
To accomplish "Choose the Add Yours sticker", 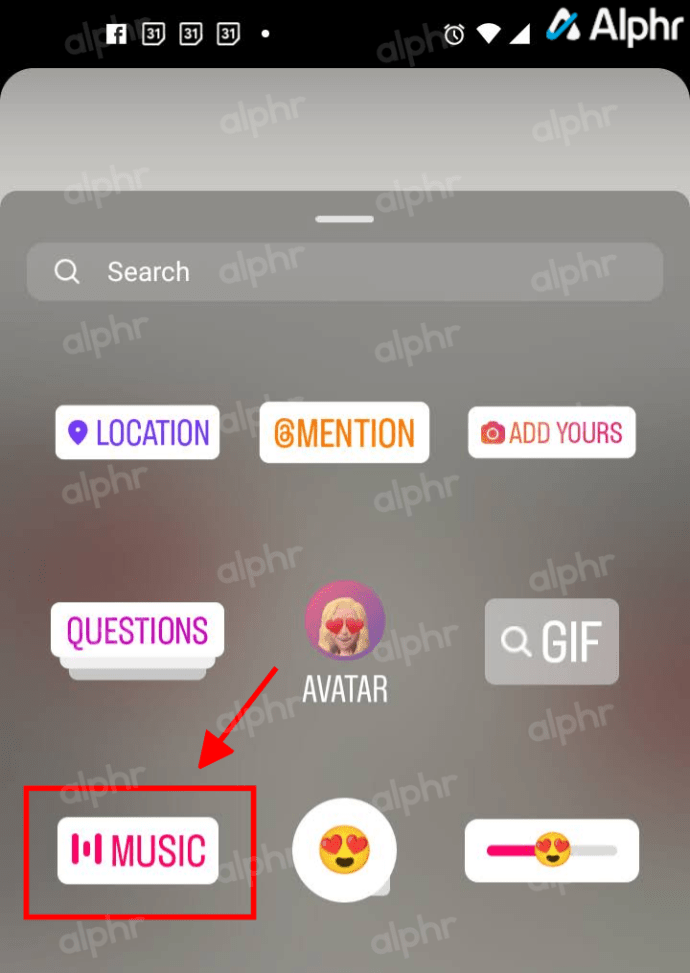I will [x=552, y=433].
